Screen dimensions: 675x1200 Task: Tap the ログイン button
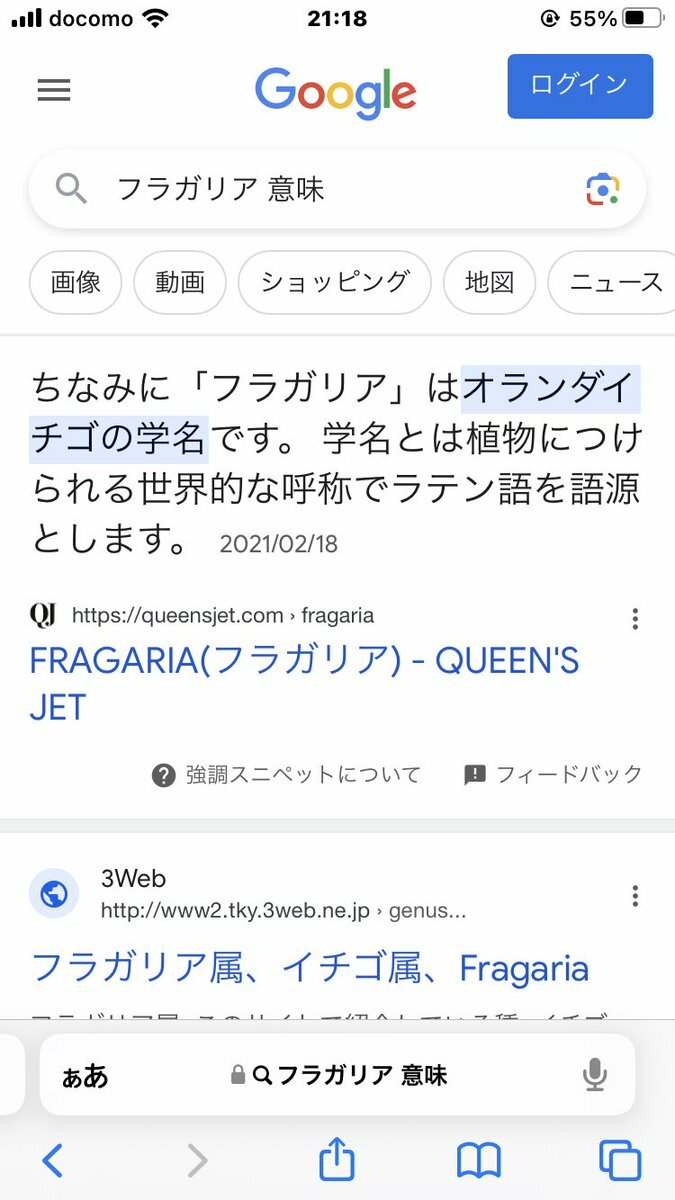[580, 86]
